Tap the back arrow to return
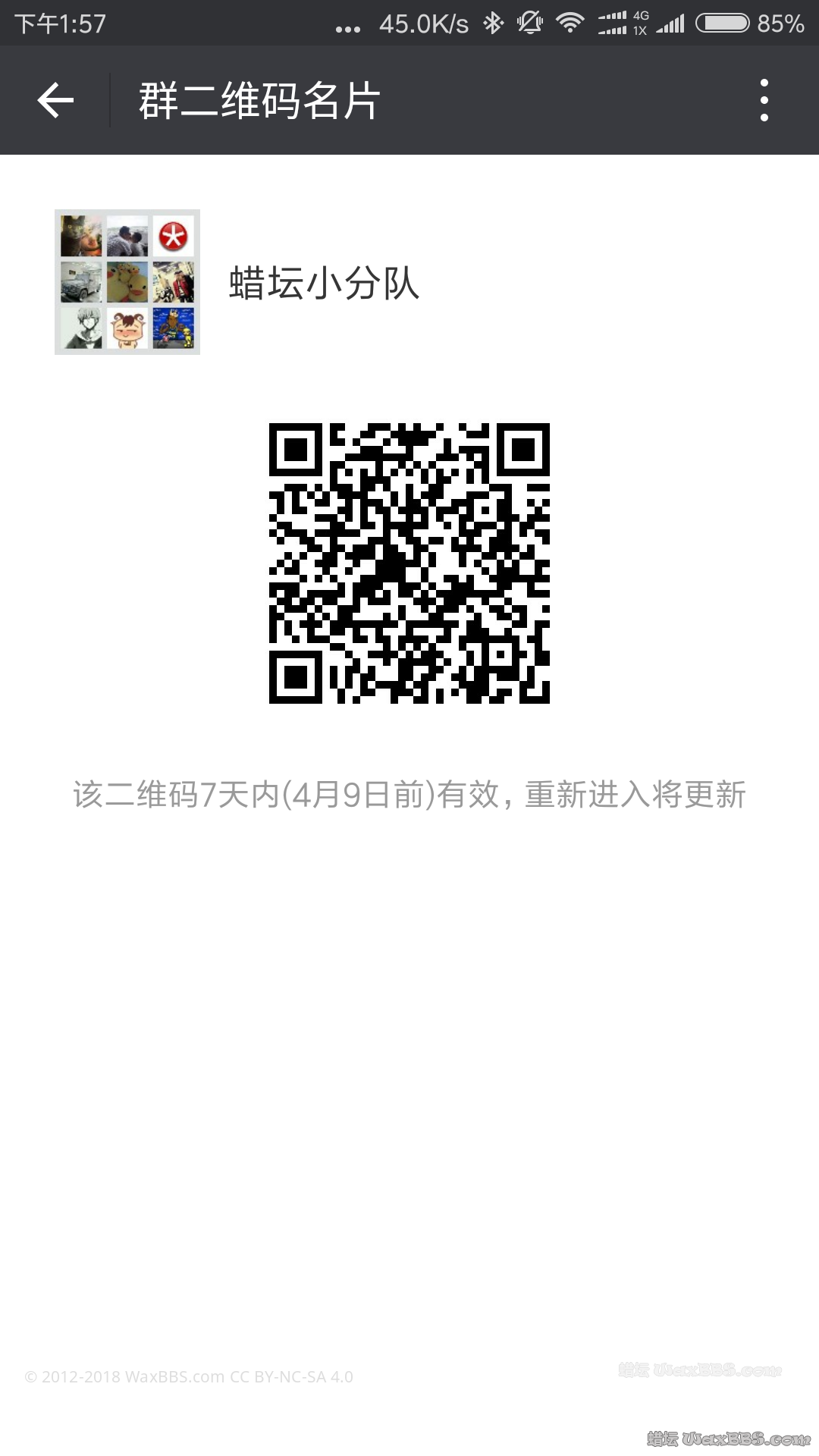819x1456 pixels. pos(55,101)
